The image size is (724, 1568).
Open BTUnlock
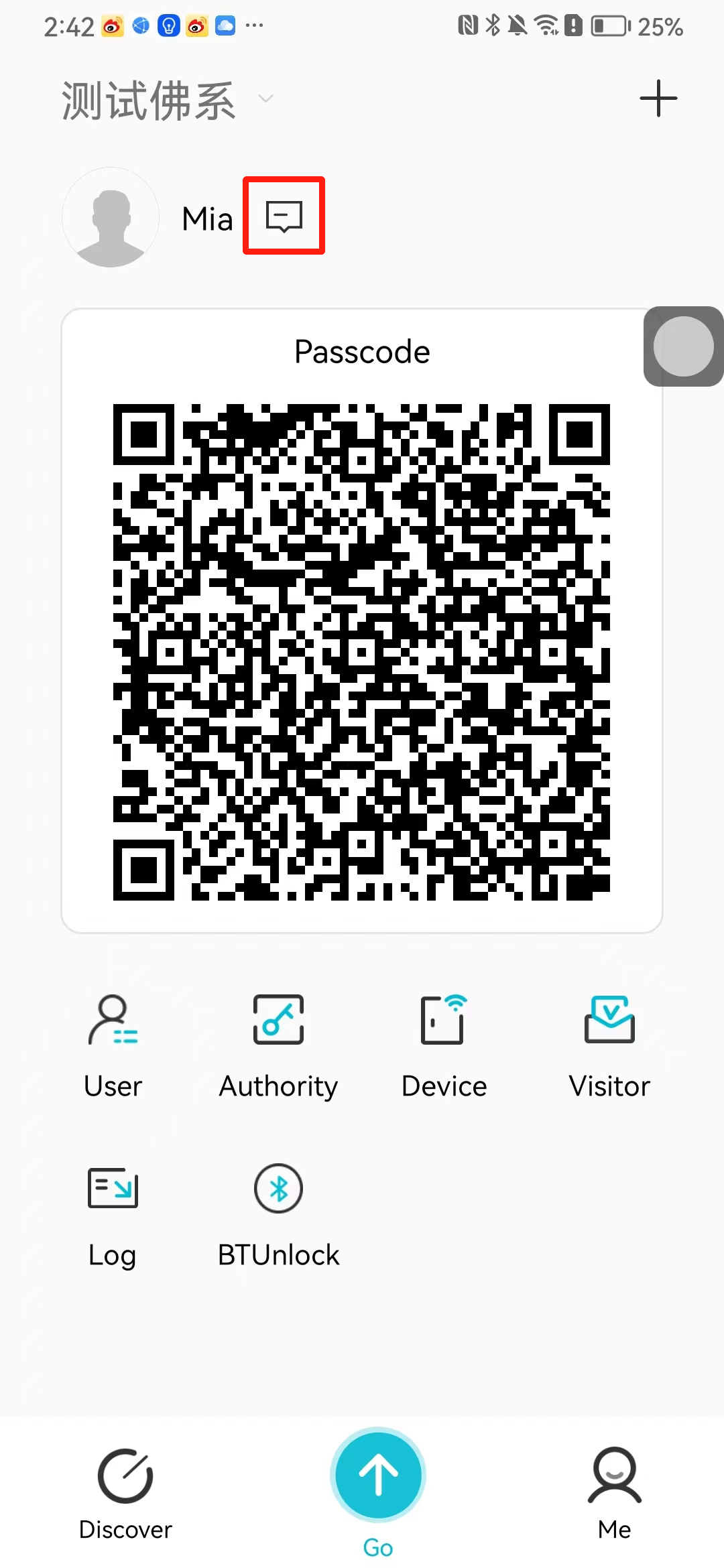278,1216
